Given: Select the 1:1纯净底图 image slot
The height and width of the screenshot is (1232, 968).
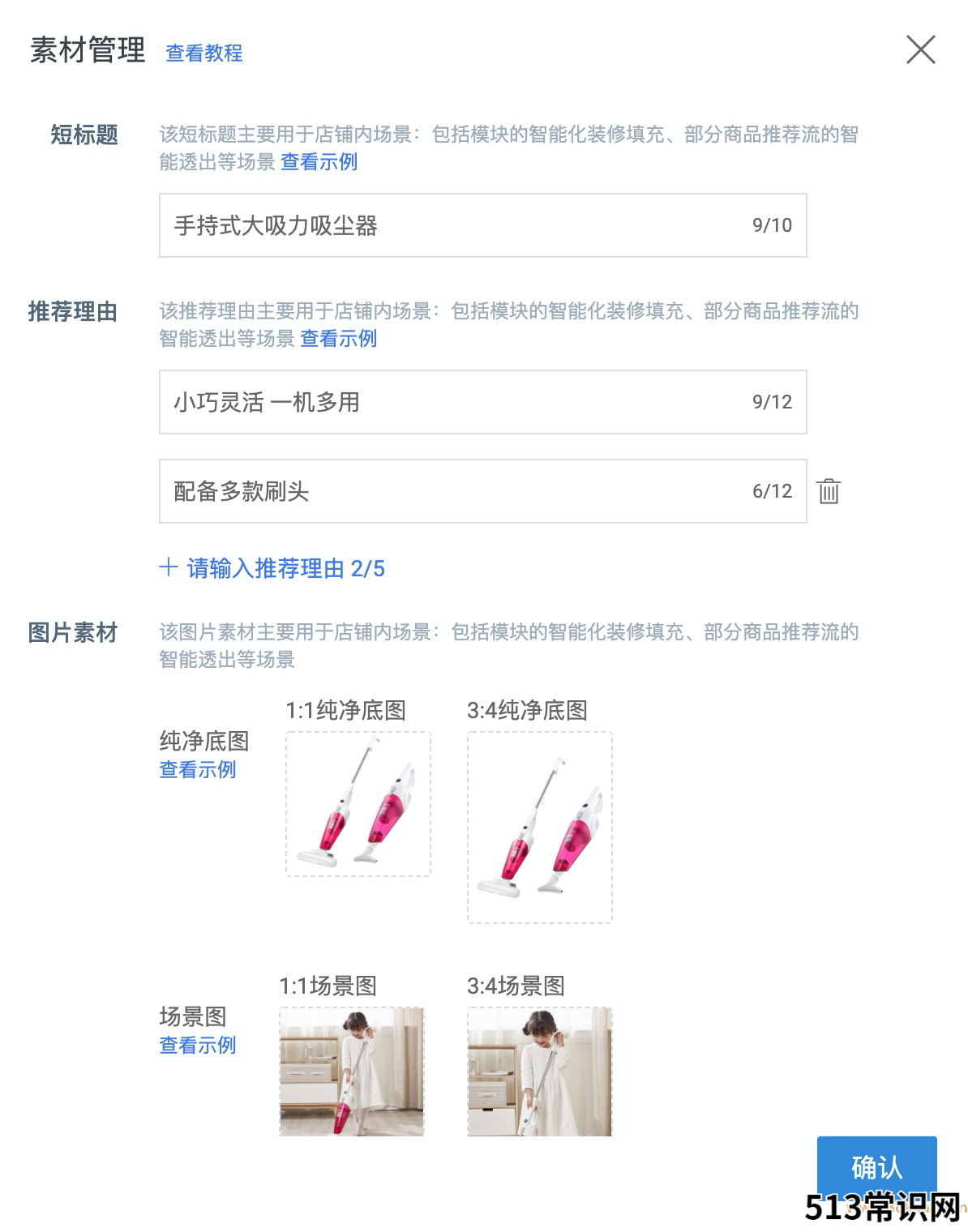Looking at the screenshot, I should (358, 804).
